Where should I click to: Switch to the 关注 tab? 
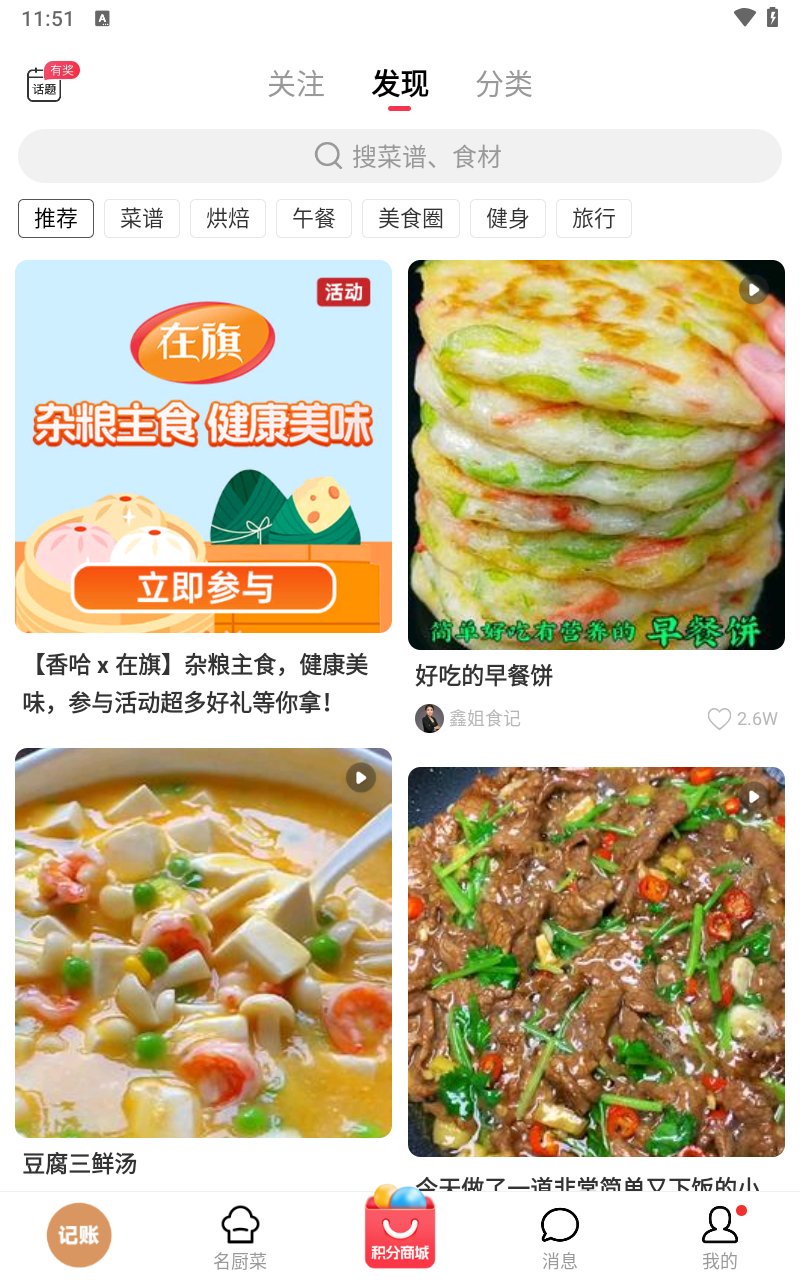[x=296, y=84]
